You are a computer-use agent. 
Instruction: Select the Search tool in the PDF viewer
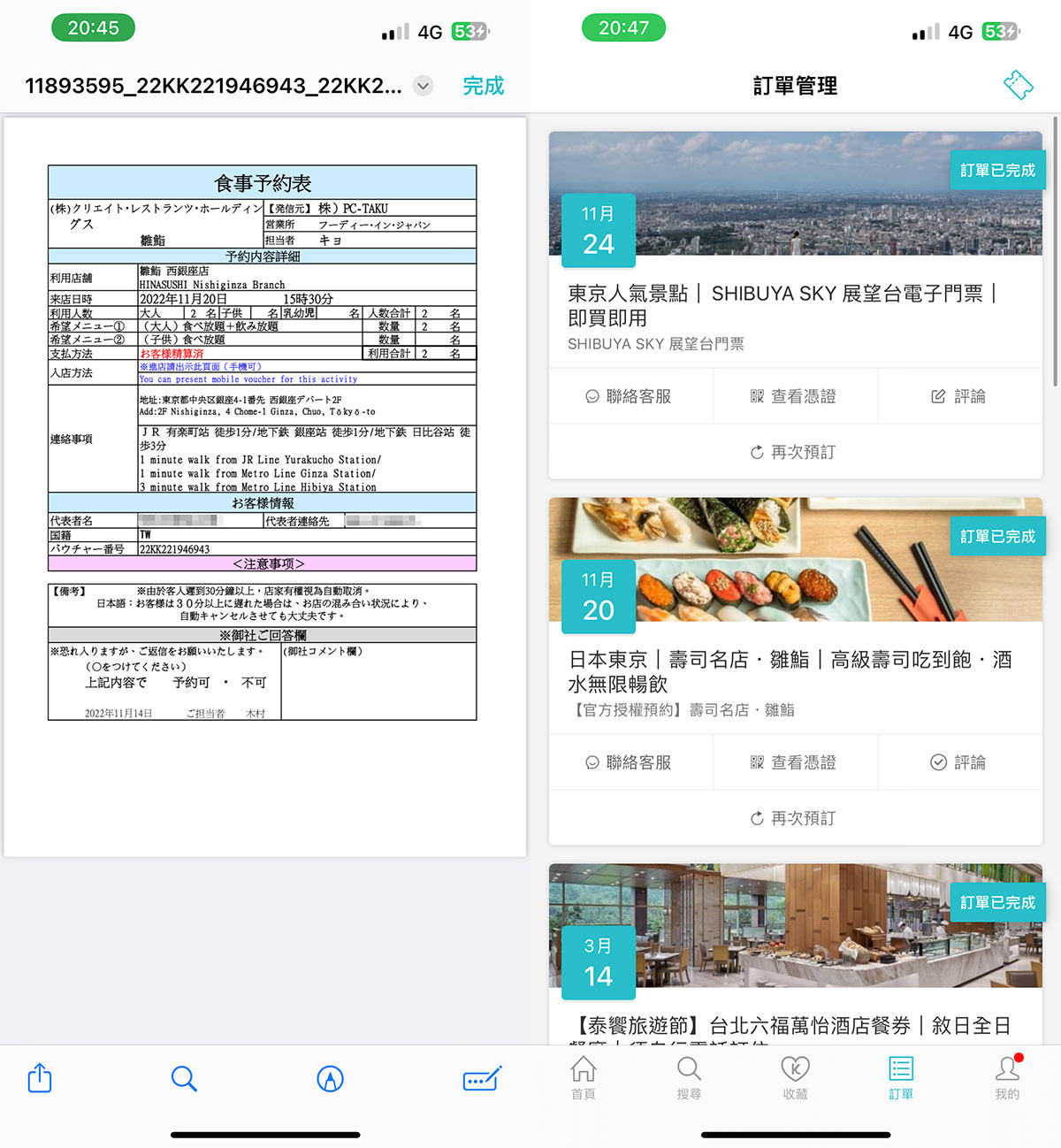click(184, 1079)
